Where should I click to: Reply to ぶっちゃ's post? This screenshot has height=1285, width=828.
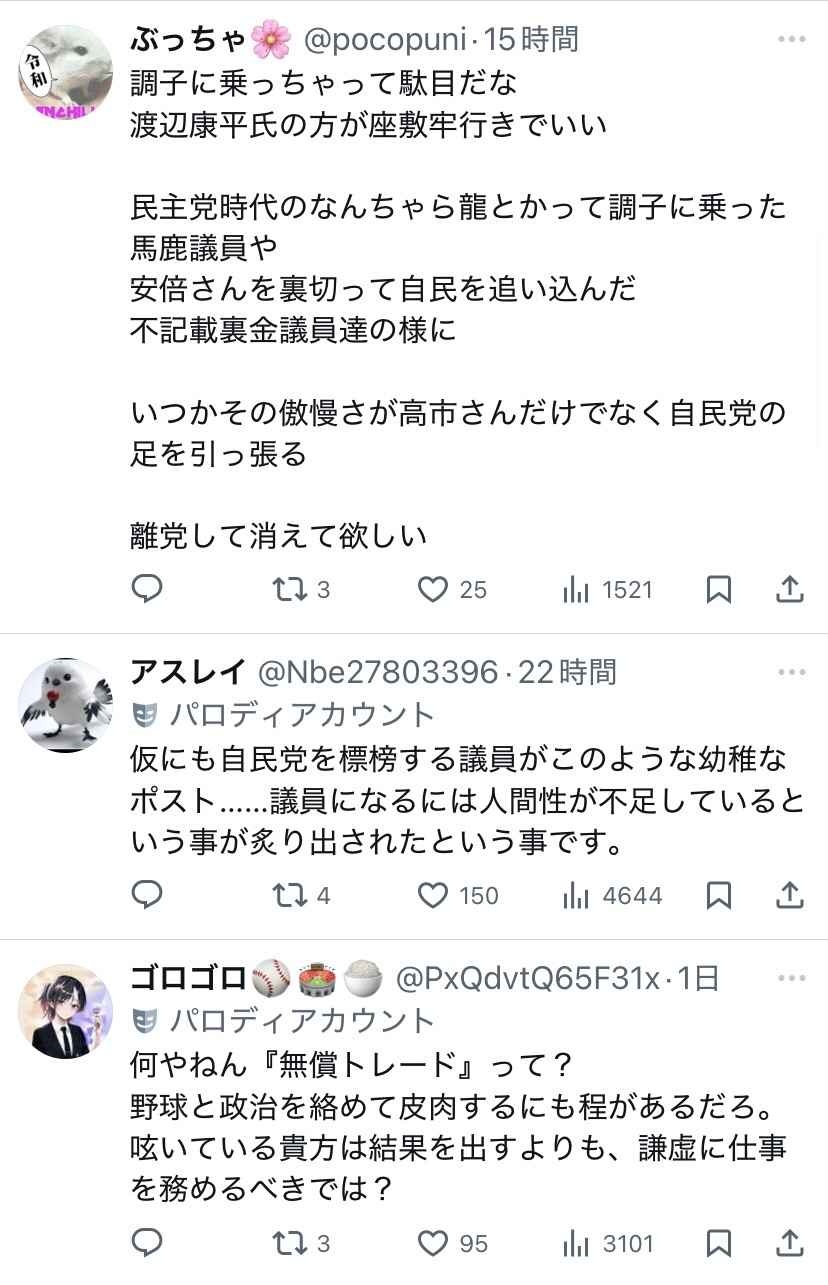(x=147, y=589)
